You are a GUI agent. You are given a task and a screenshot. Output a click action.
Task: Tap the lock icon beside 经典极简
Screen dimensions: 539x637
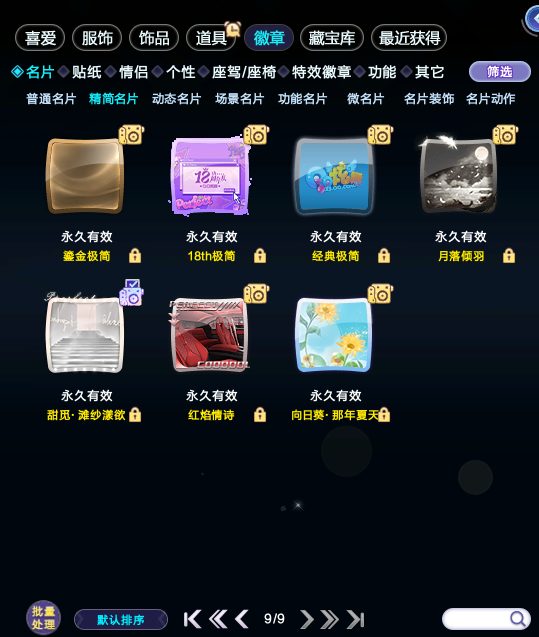(384, 256)
